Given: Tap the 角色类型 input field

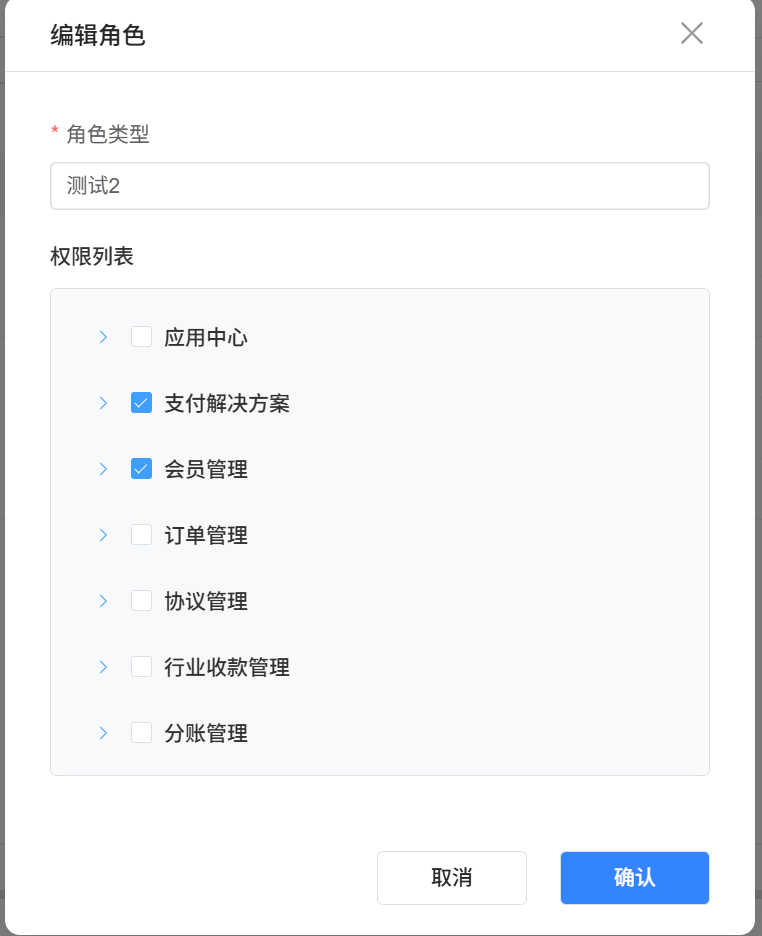Looking at the screenshot, I should click(380, 186).
